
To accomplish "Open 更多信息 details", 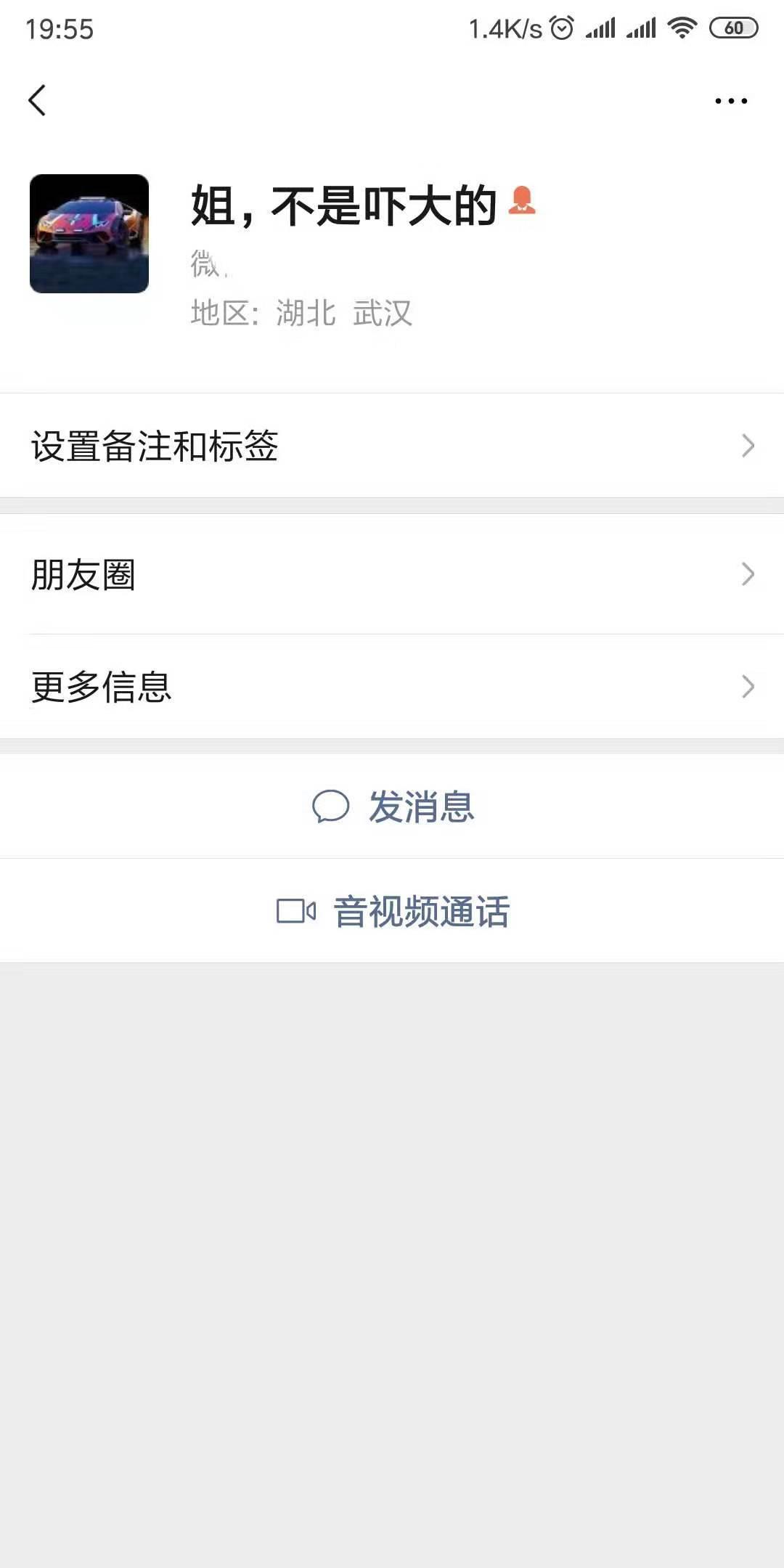I will tap(392, 687).
